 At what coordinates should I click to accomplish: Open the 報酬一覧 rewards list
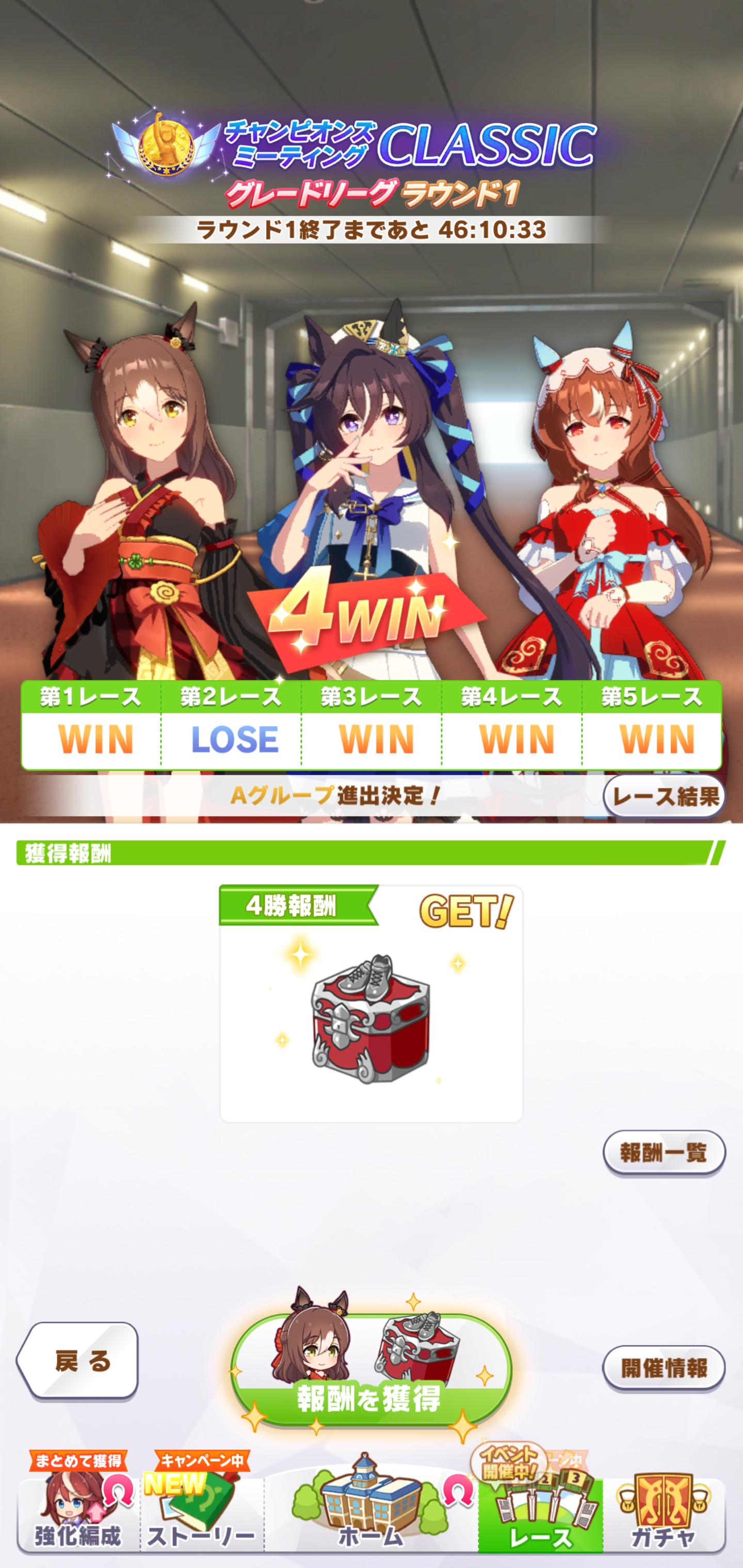[x=664, y=1152]
